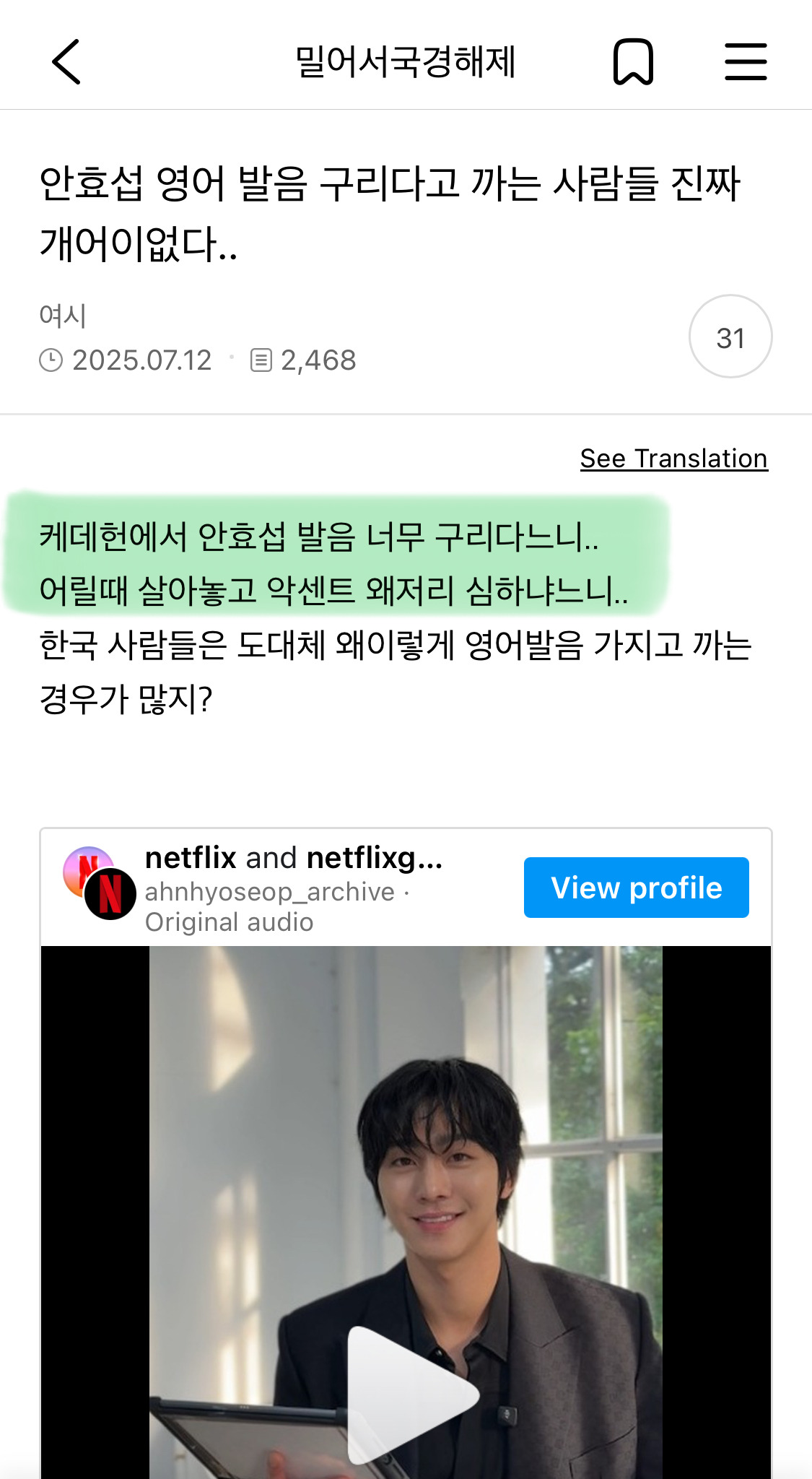The image size is (812, 1479).
Task: Open the hamburger menu icon
Action: coord(746,61)
